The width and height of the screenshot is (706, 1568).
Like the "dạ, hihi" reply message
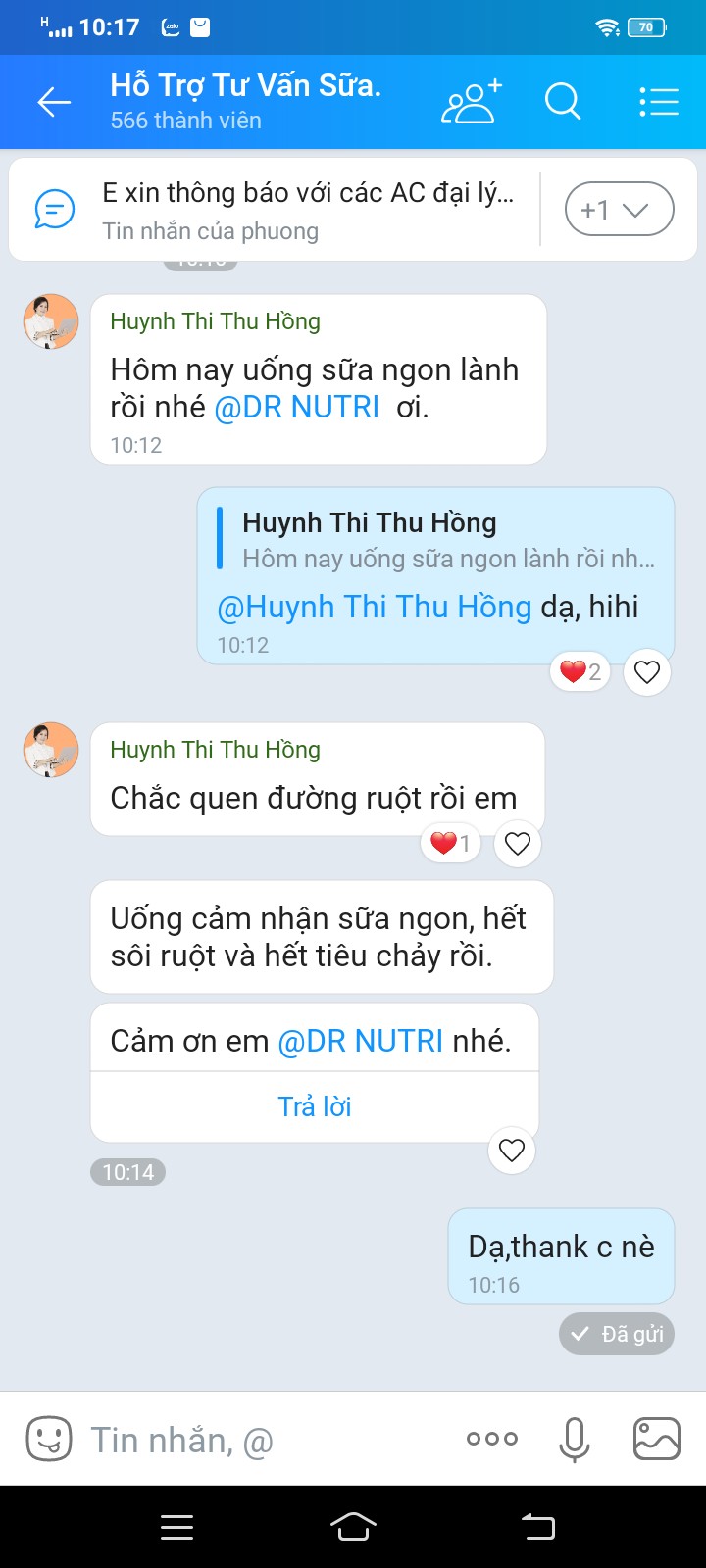click(x=646, y=672)
